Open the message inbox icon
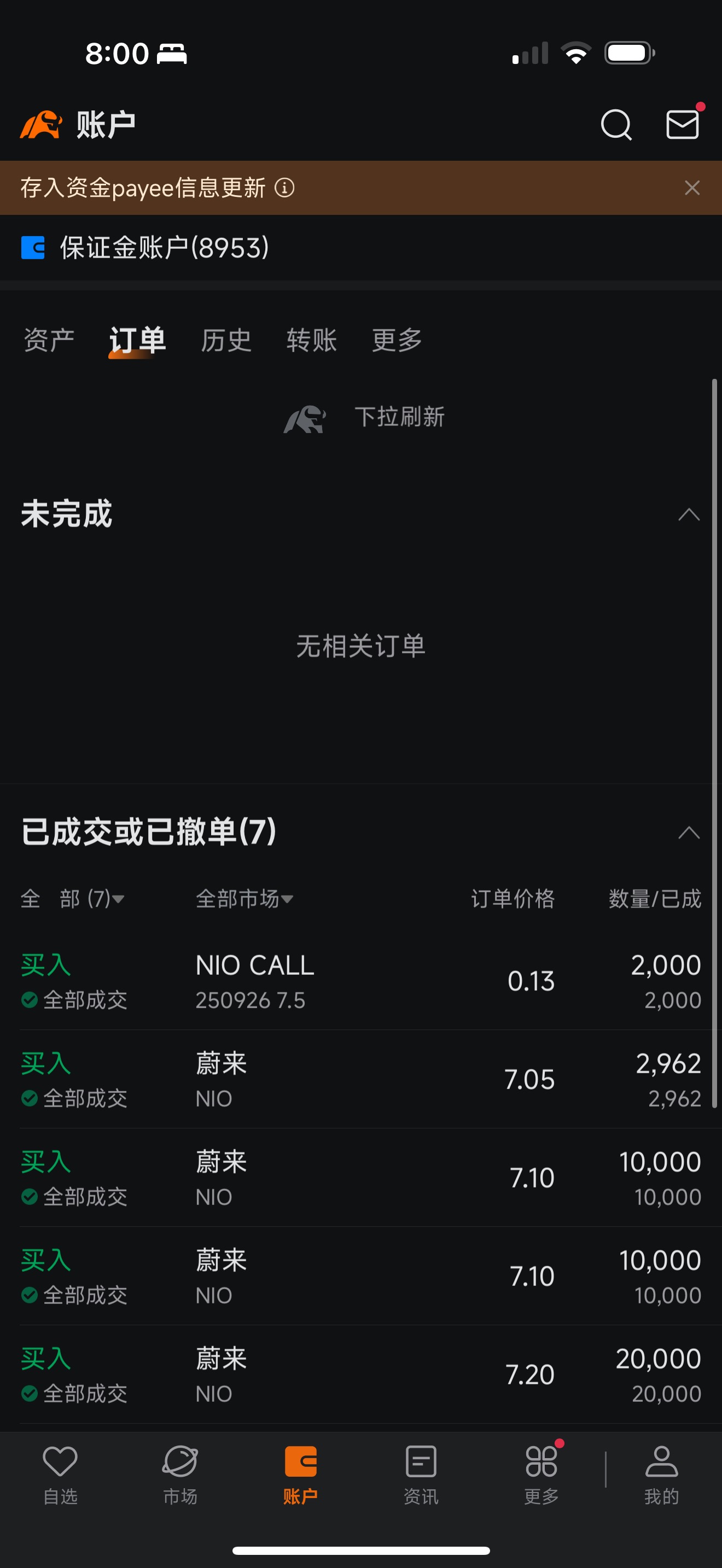The width and height of the screenshot is (722, 1568). point(683,125)
